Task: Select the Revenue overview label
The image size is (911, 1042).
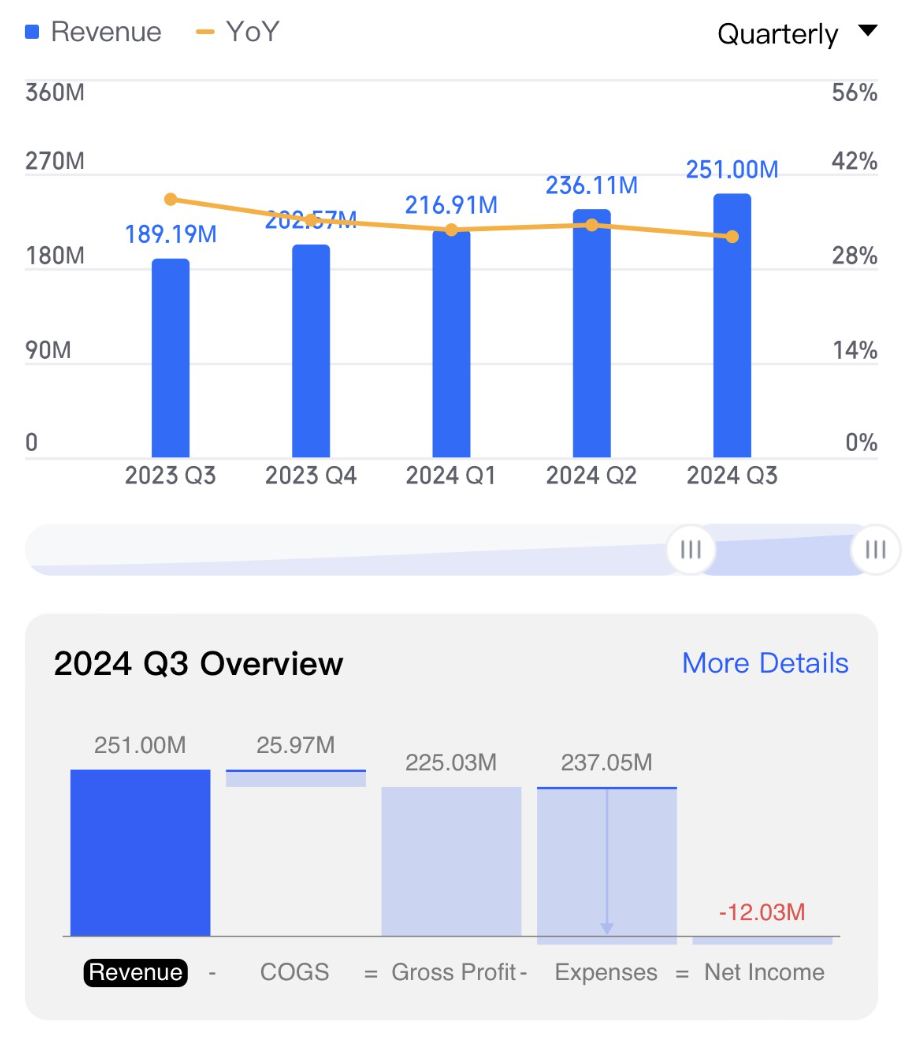Action: tap(136, 972)
